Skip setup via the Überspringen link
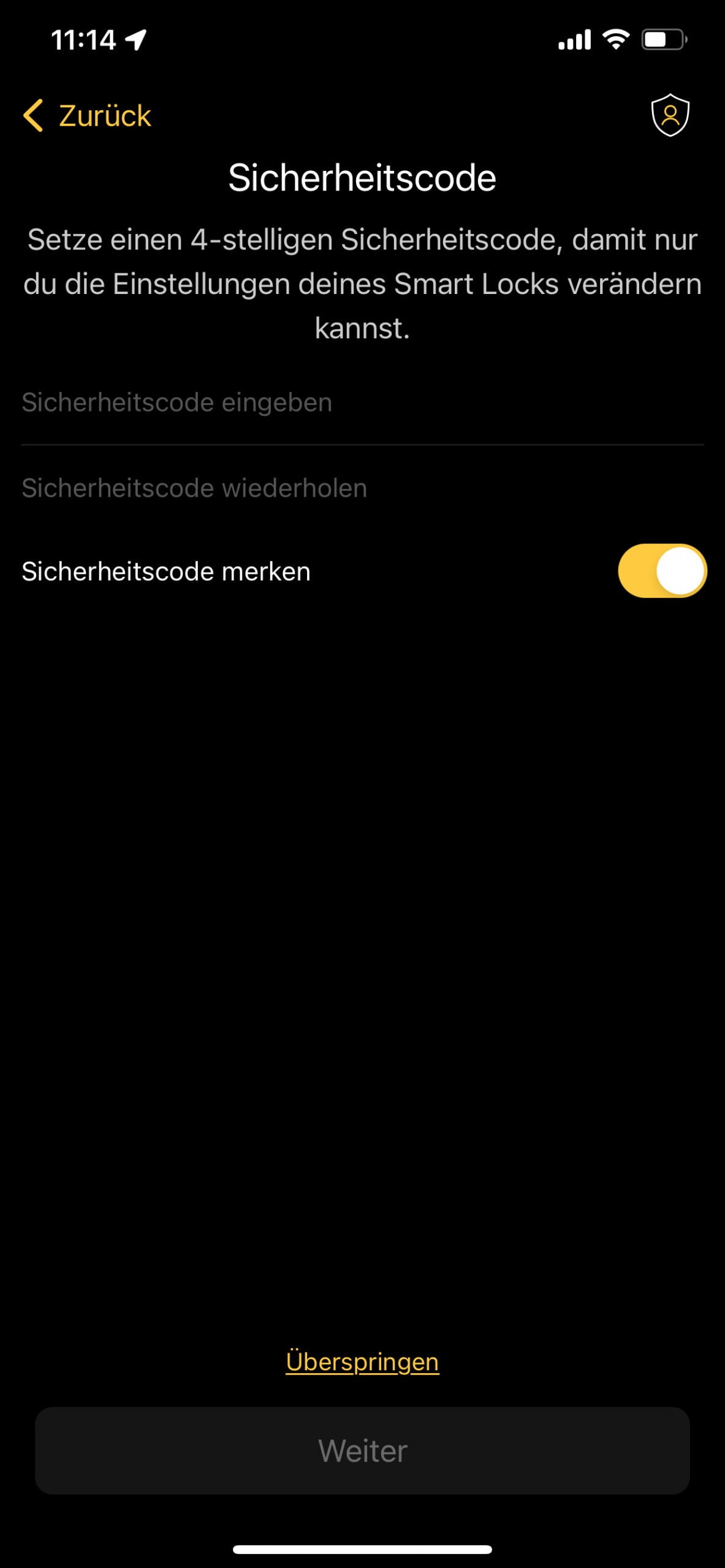Image resolution: width=725 pixels, height=1568 pixels. click(x=362, y=1362)
